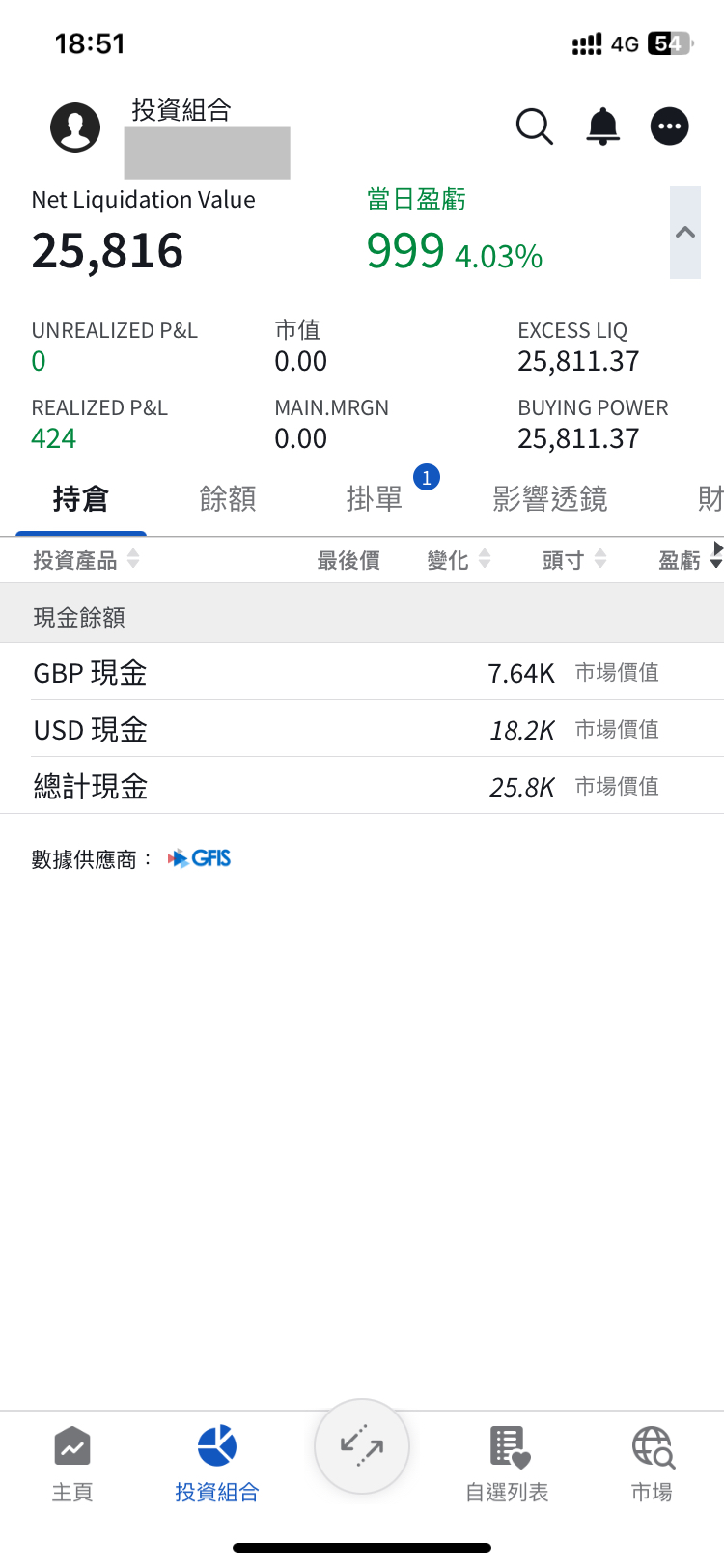Open the 市場 tab

[x=652, y=1464]
